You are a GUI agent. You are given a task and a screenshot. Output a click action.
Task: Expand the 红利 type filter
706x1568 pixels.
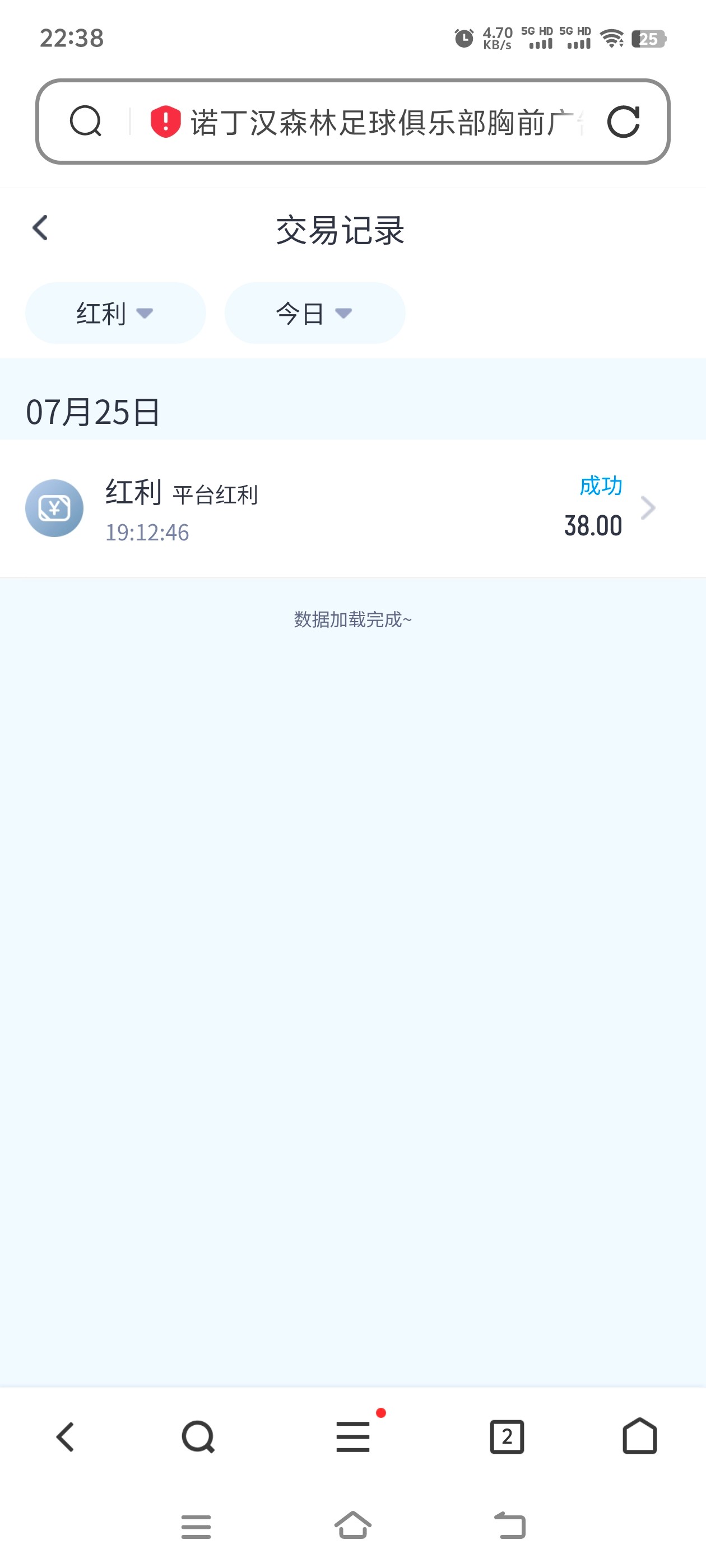[115, 314]
